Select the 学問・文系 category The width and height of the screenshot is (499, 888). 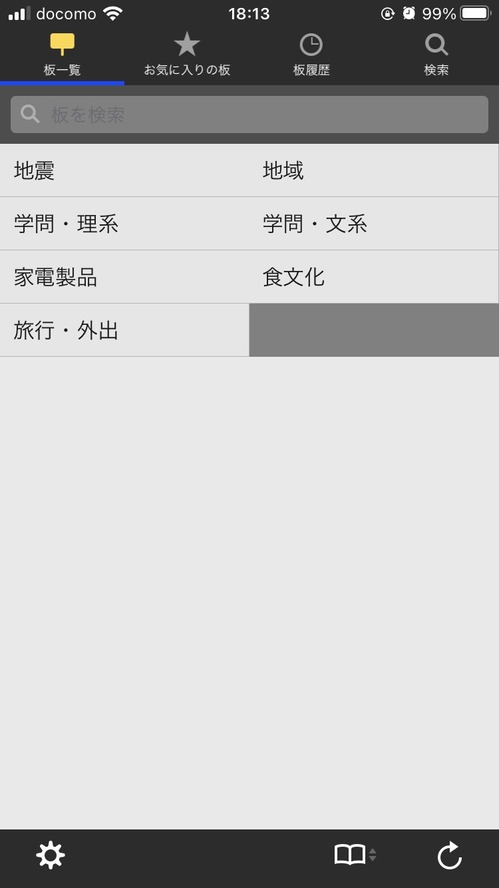coord(374,224)
